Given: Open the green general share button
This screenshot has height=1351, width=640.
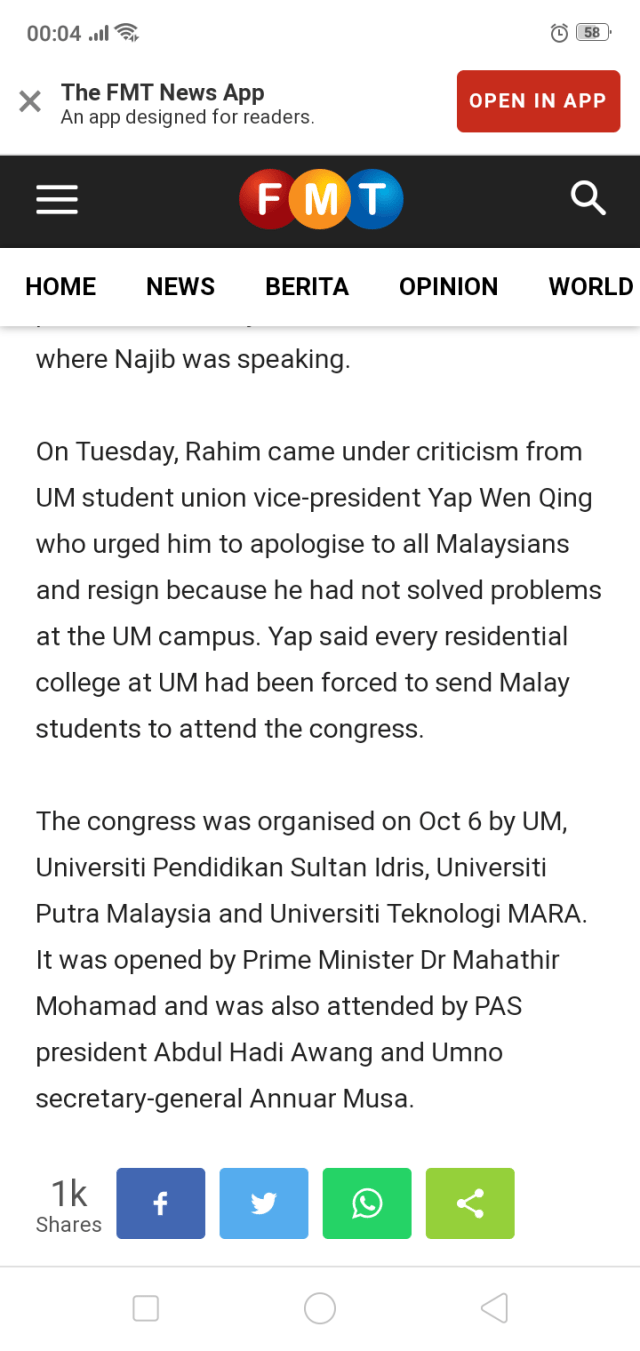Looking at the screenshot, I should click(x=470, y=1203).
